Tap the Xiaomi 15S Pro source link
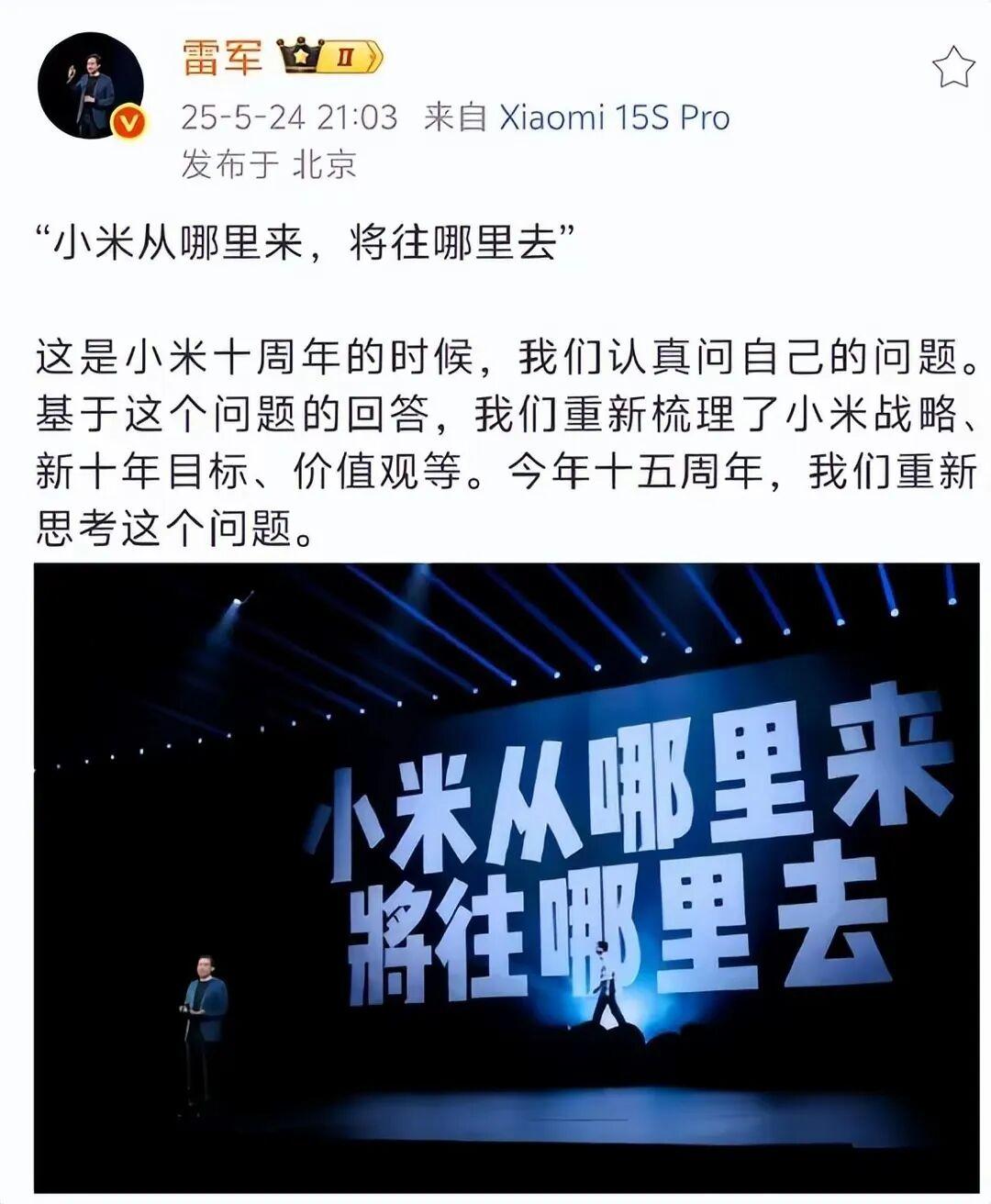 (x=614, y=117)
